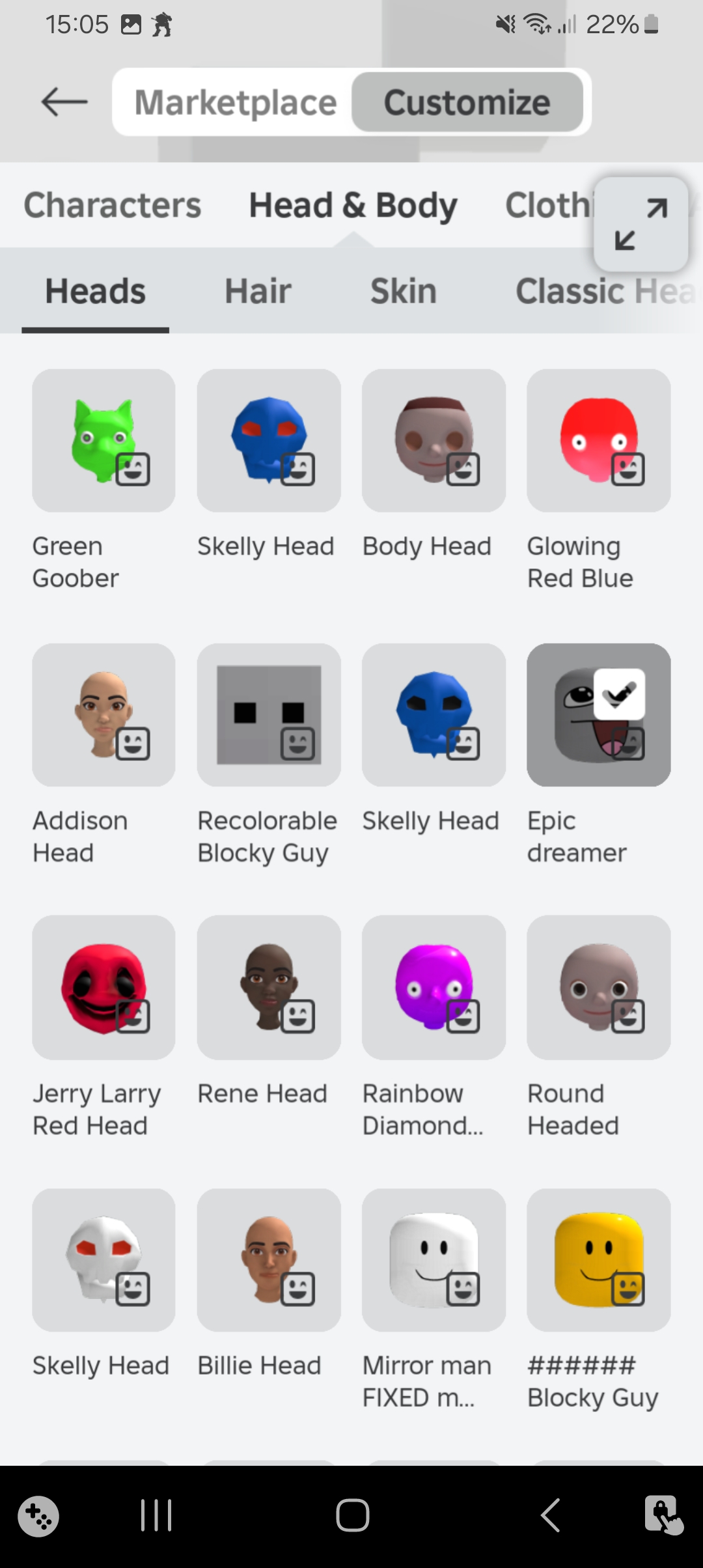Open the Skin sub-tab
The image size is (703, 1568).
pyautogui.click(x=403, y=290)
